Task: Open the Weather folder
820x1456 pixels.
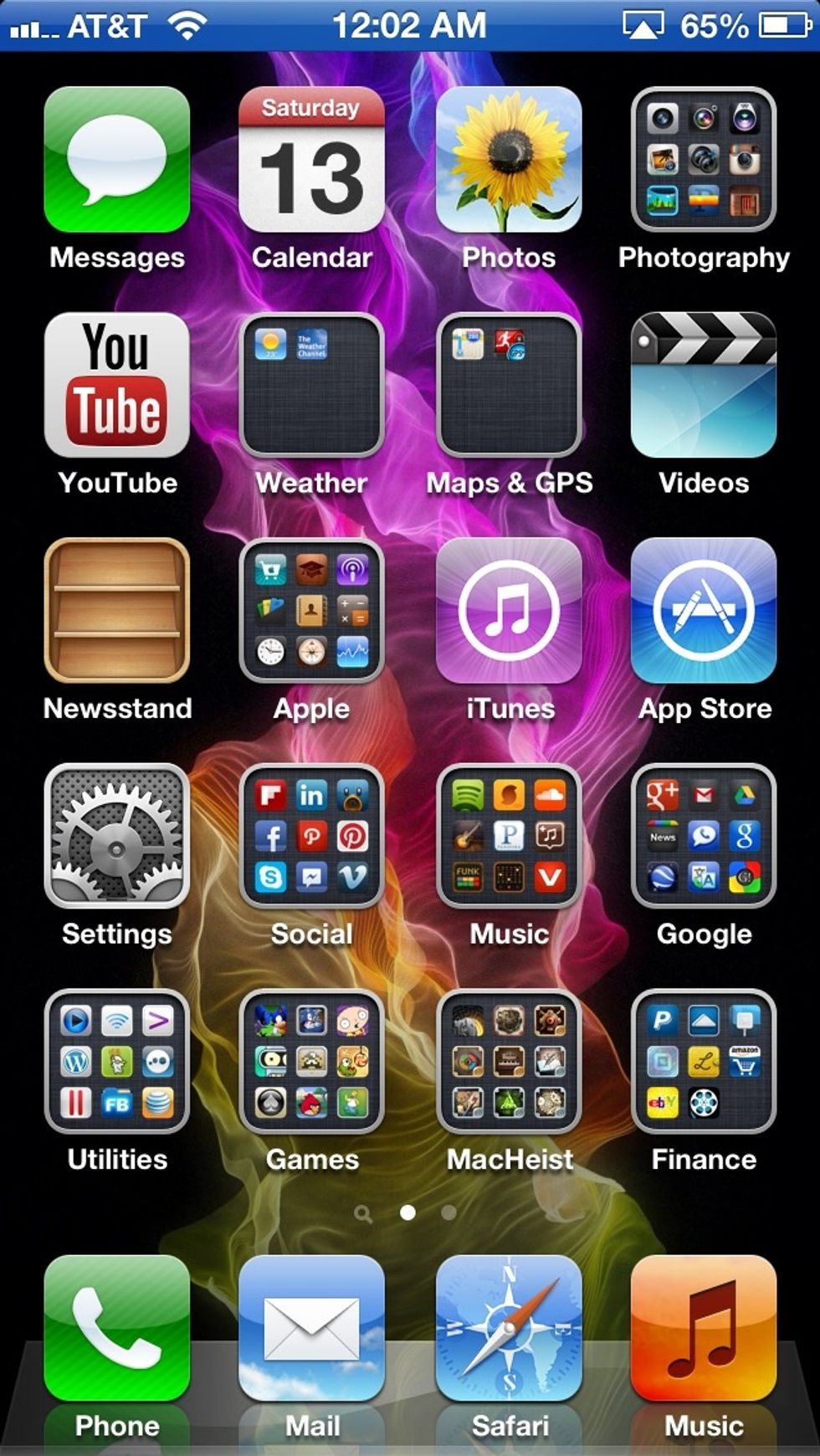Action: (311, 385)
